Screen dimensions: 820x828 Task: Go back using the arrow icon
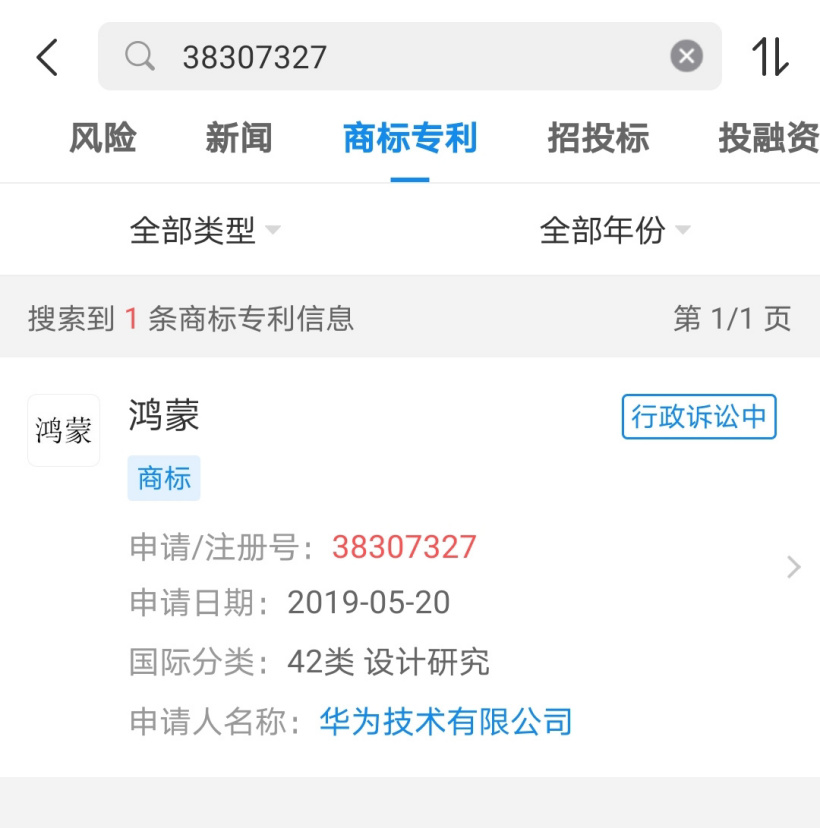[47, 57]
